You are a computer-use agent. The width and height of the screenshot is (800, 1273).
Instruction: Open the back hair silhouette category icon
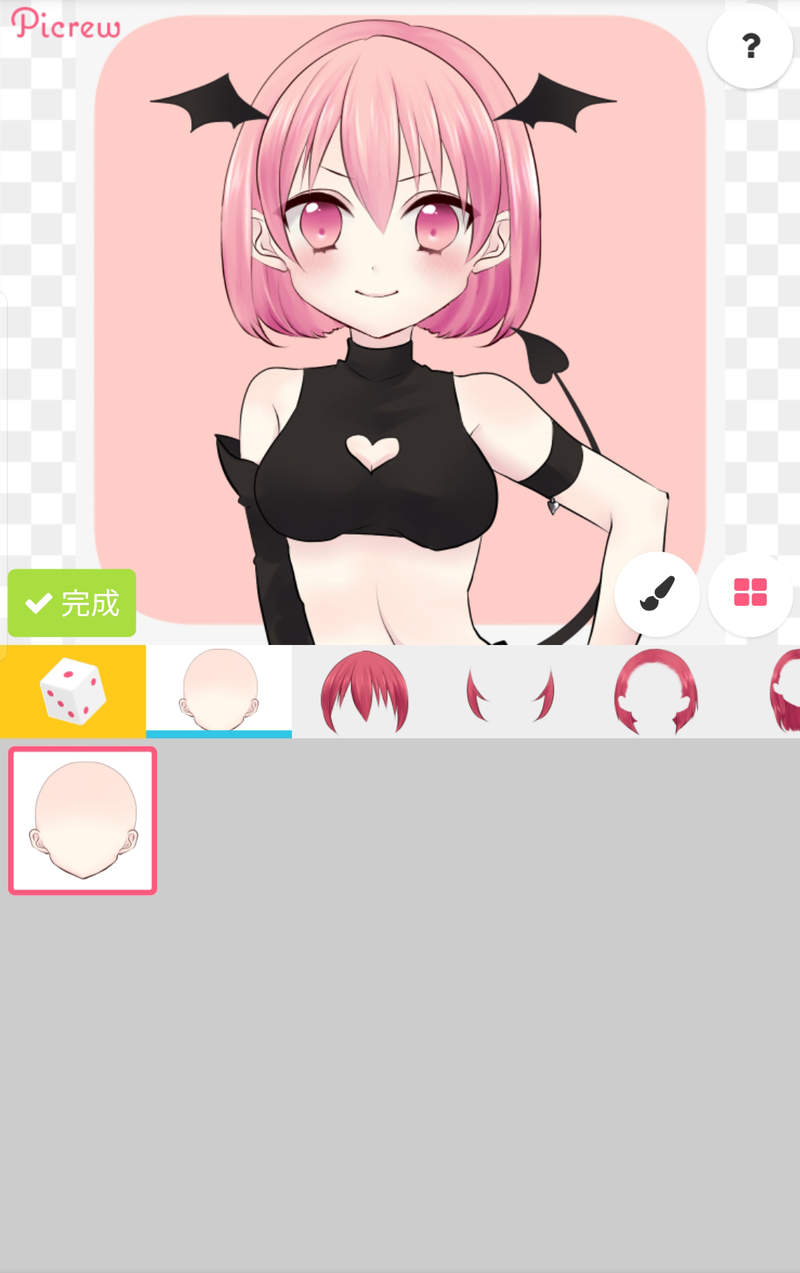pyautogui.click(x=656, y=690)
